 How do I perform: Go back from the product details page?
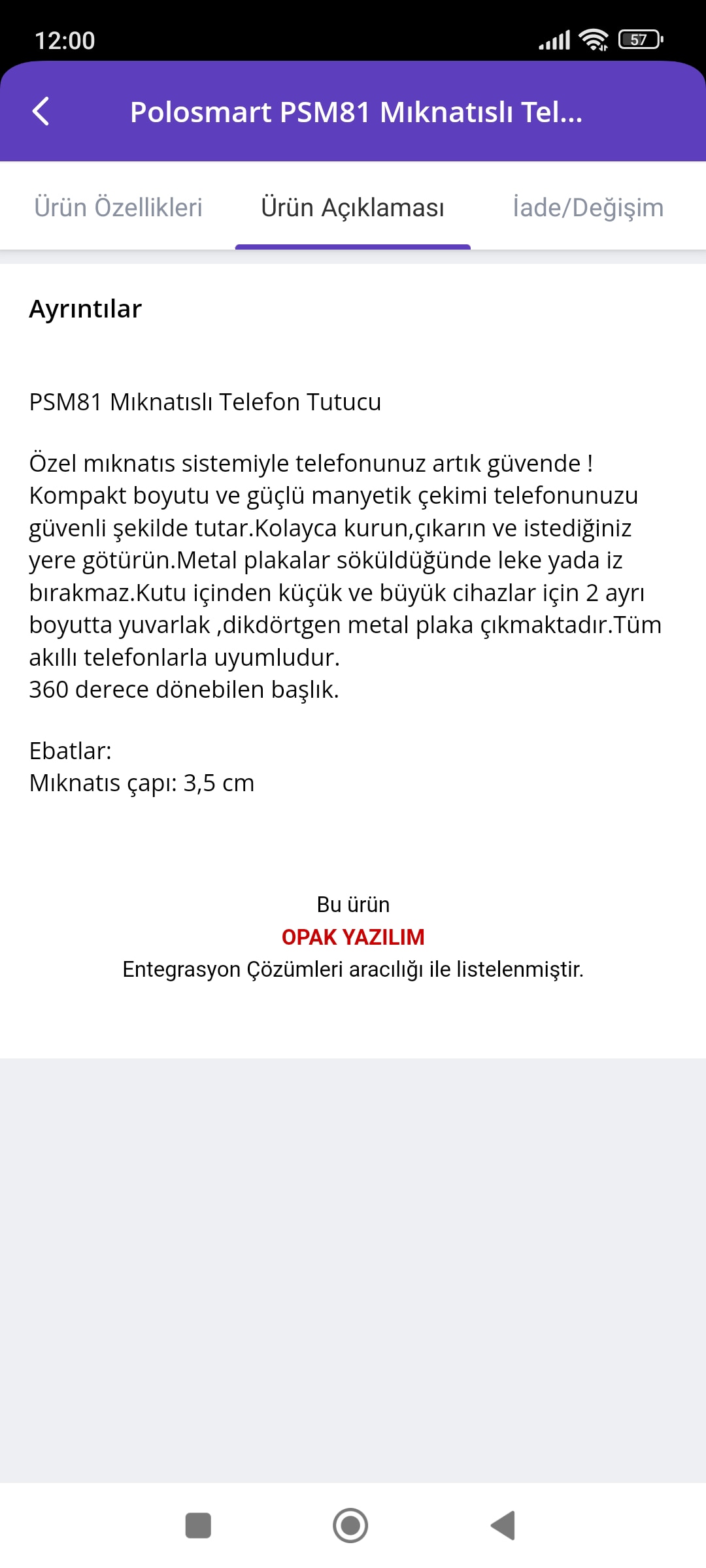click(x=41, y=111)
